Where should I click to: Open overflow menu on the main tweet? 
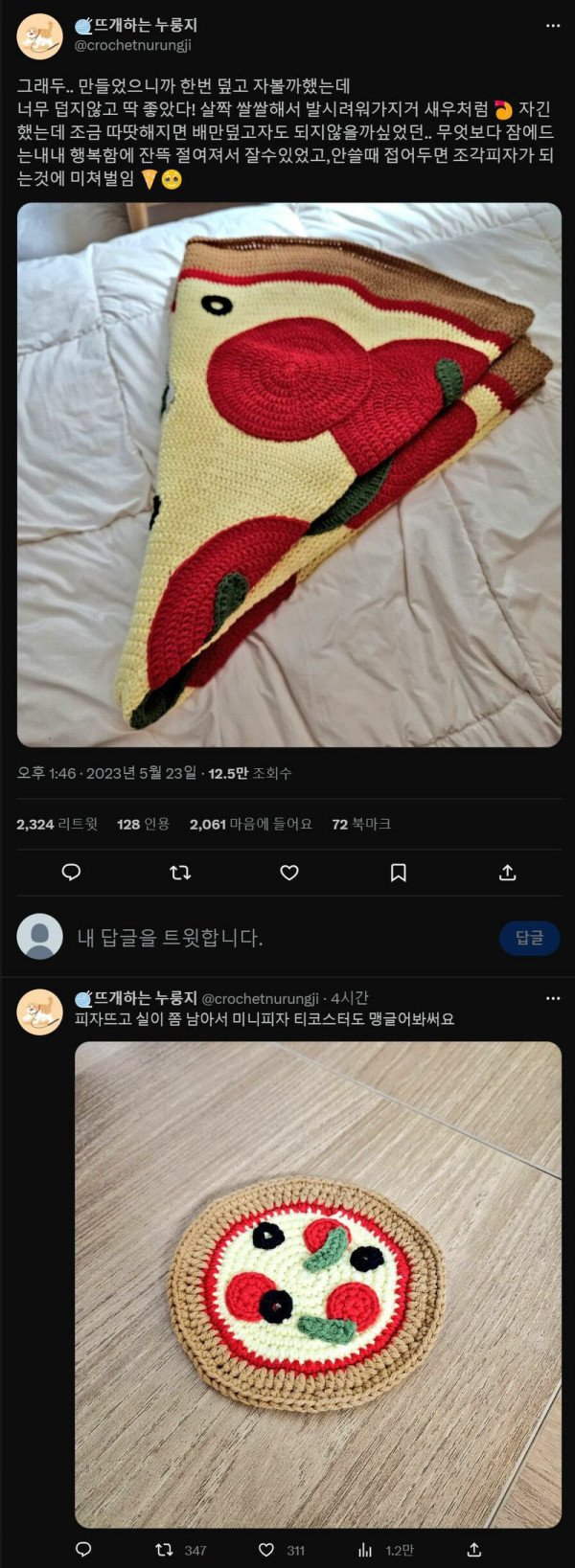(x=552, y=26)
